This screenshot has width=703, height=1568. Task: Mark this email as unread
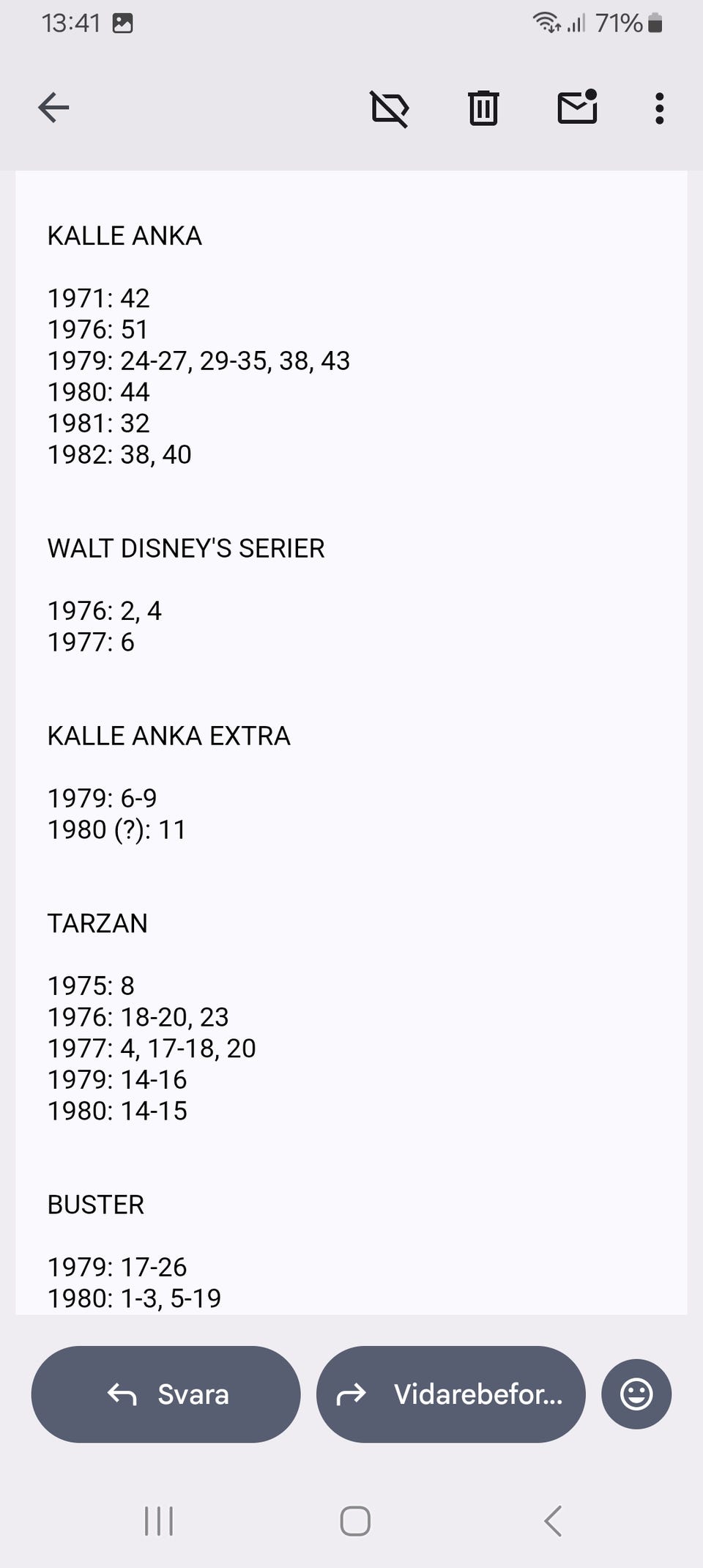[578, 107]
